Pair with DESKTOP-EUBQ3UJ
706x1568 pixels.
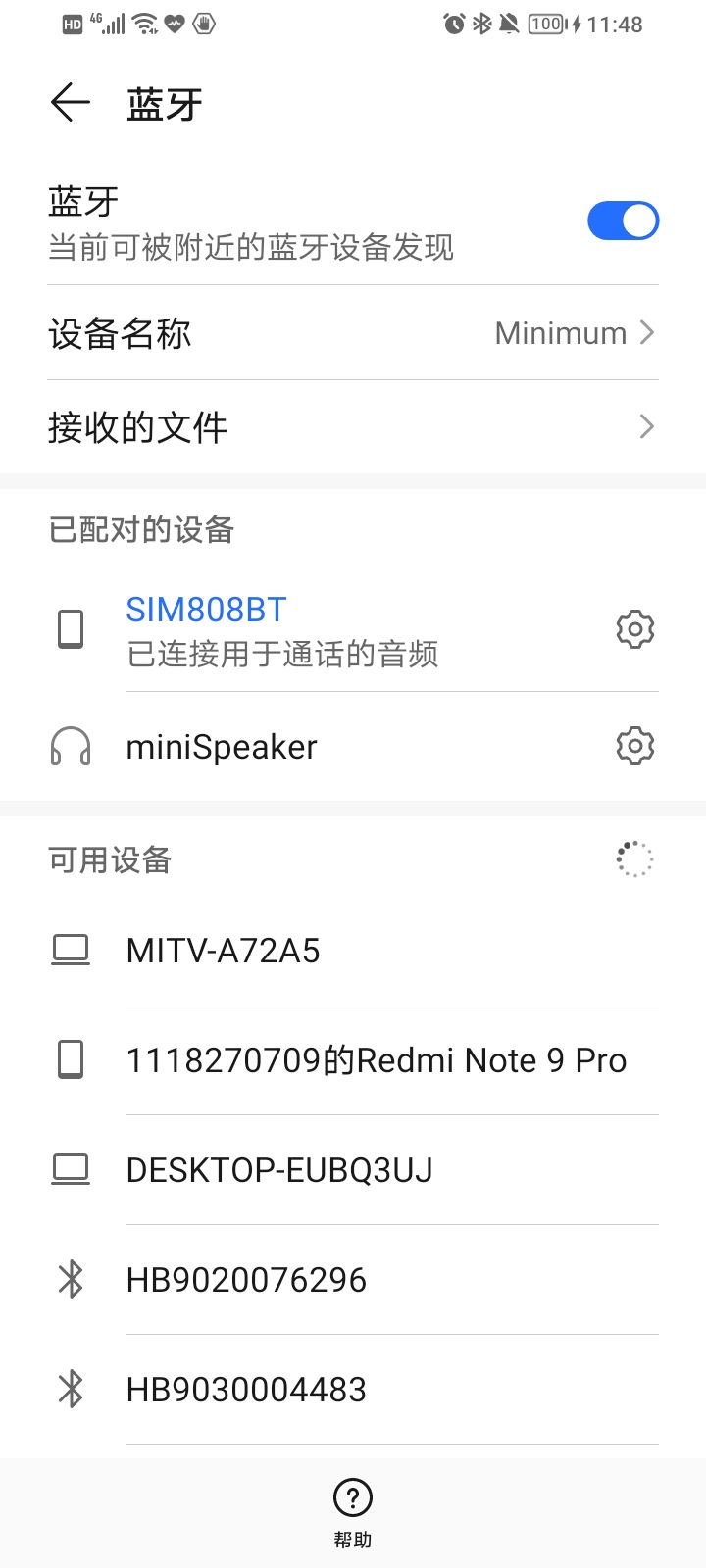[353, 1170]
